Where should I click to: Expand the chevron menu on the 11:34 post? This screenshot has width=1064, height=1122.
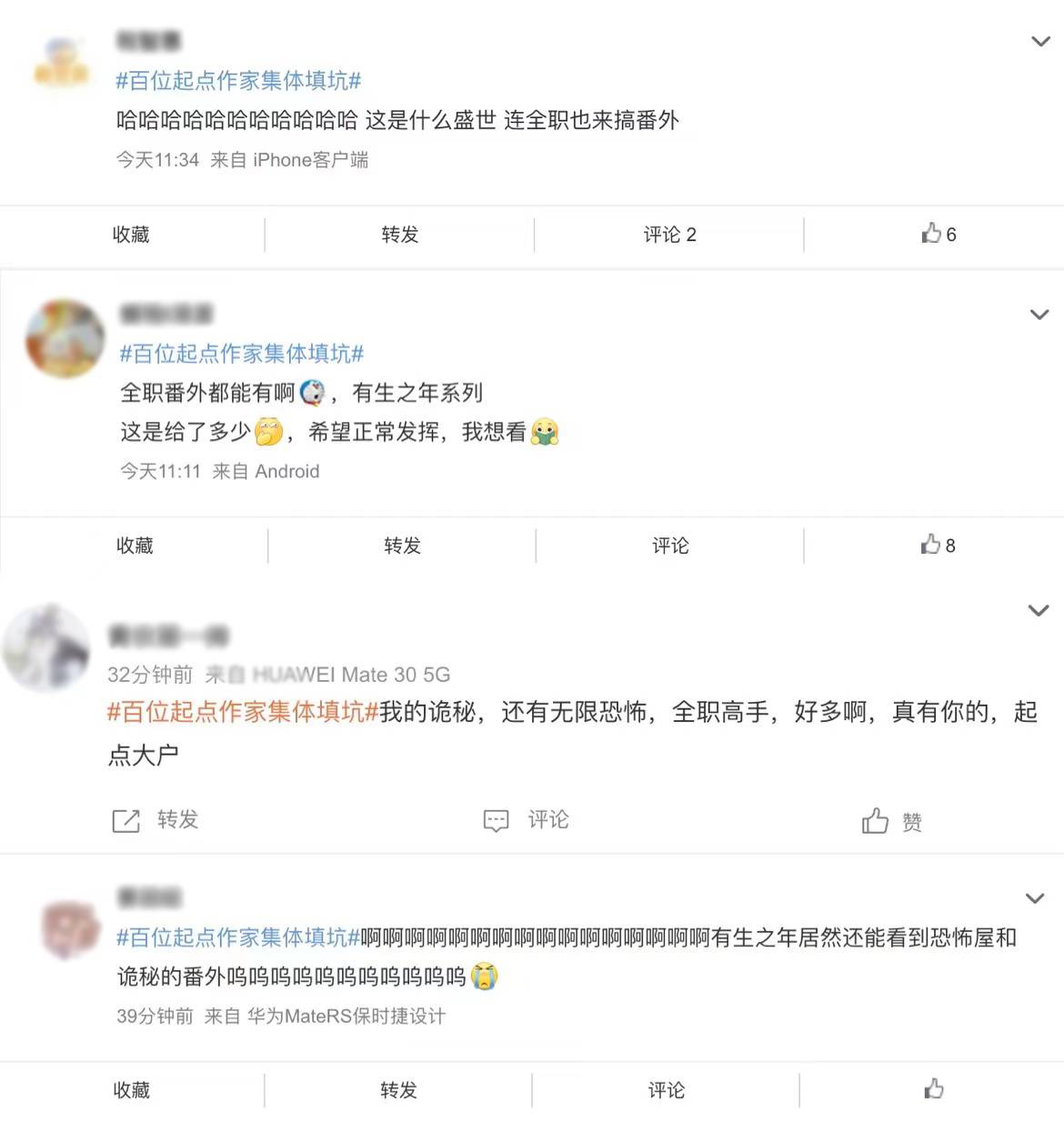pyautogui.click(x=1040, y=42)
